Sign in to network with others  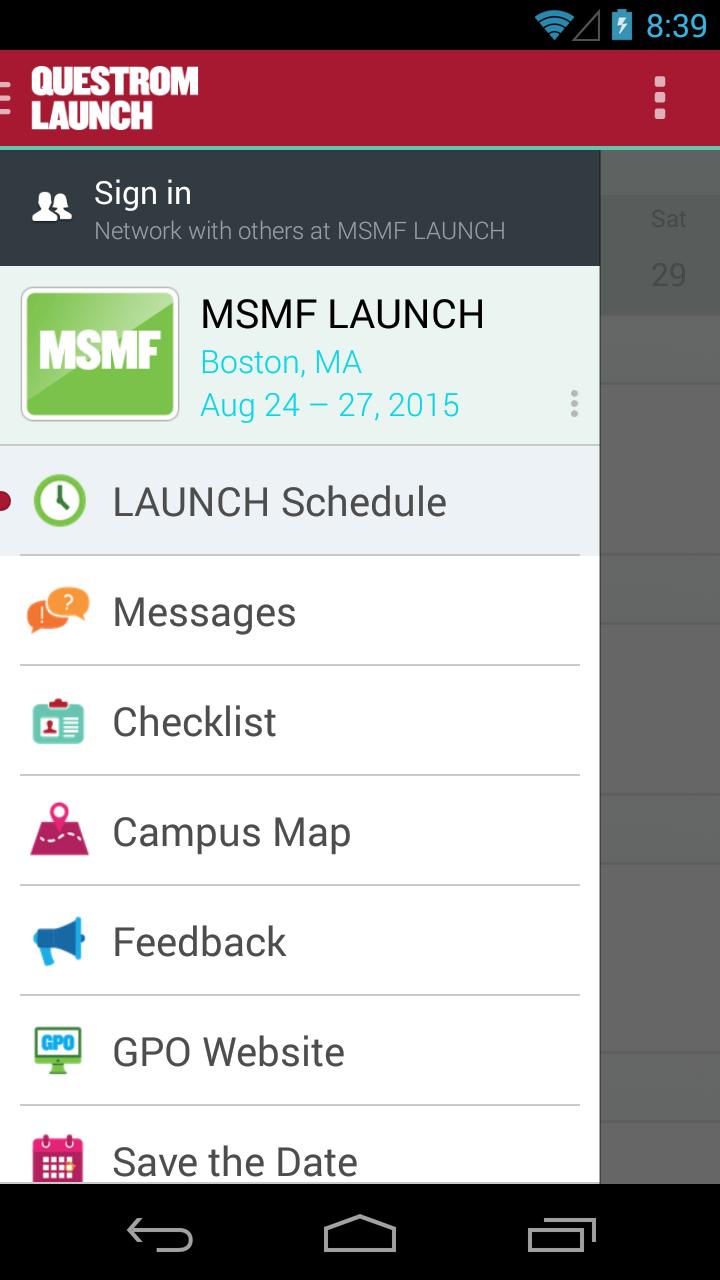coord(298,209)
